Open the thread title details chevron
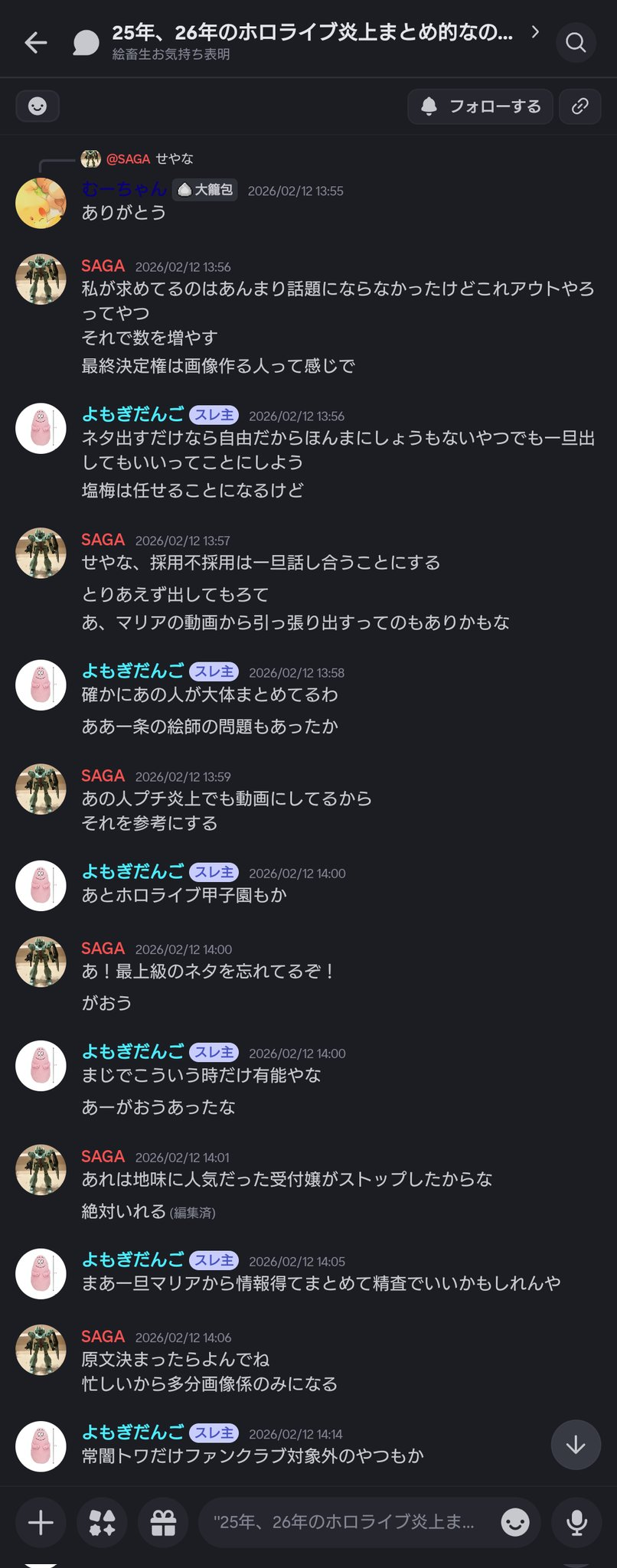617x1568 pixels. [x=535, y=32]
